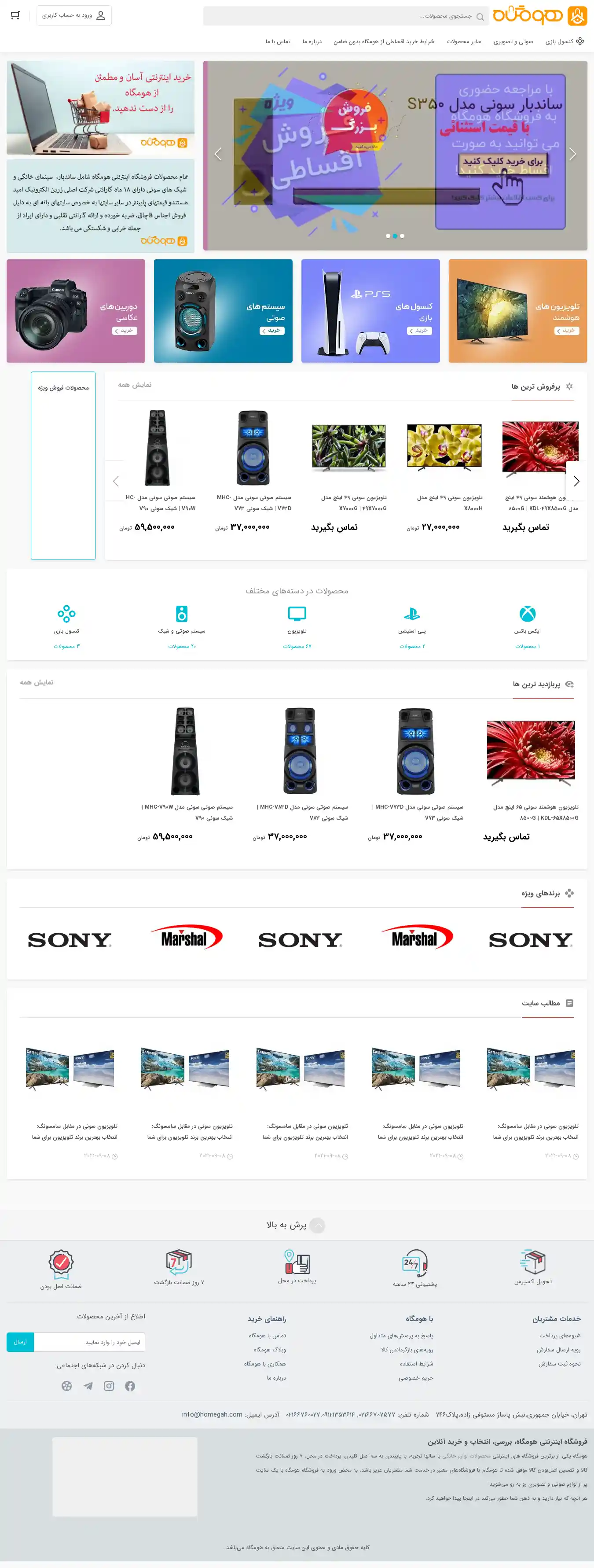Open the تماس با ما nav link
This screenshot has height=1568, width=594.
[278, 41]
